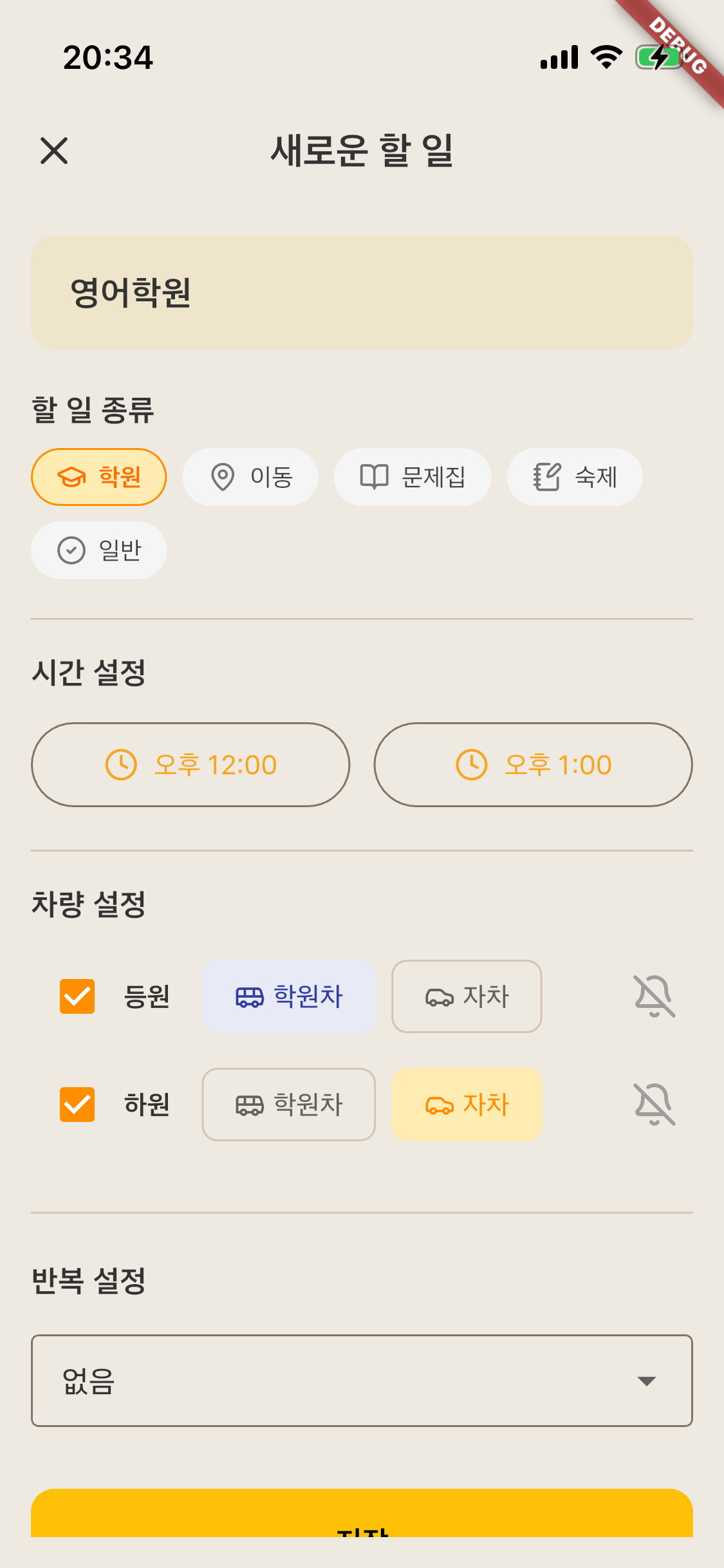Open the start time picker showing 오후 12:00
The width and height of the screenshot is (724, 1568).
click(x=190, y=765)
